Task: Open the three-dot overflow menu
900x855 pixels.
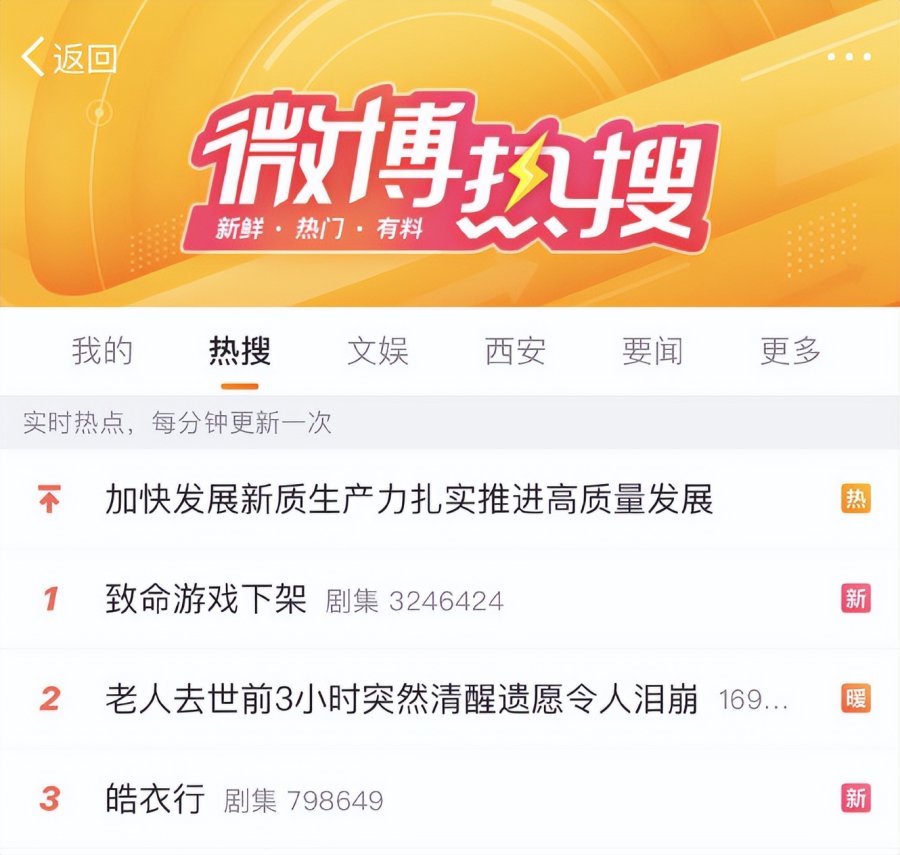Action: (x=848, y=58)
